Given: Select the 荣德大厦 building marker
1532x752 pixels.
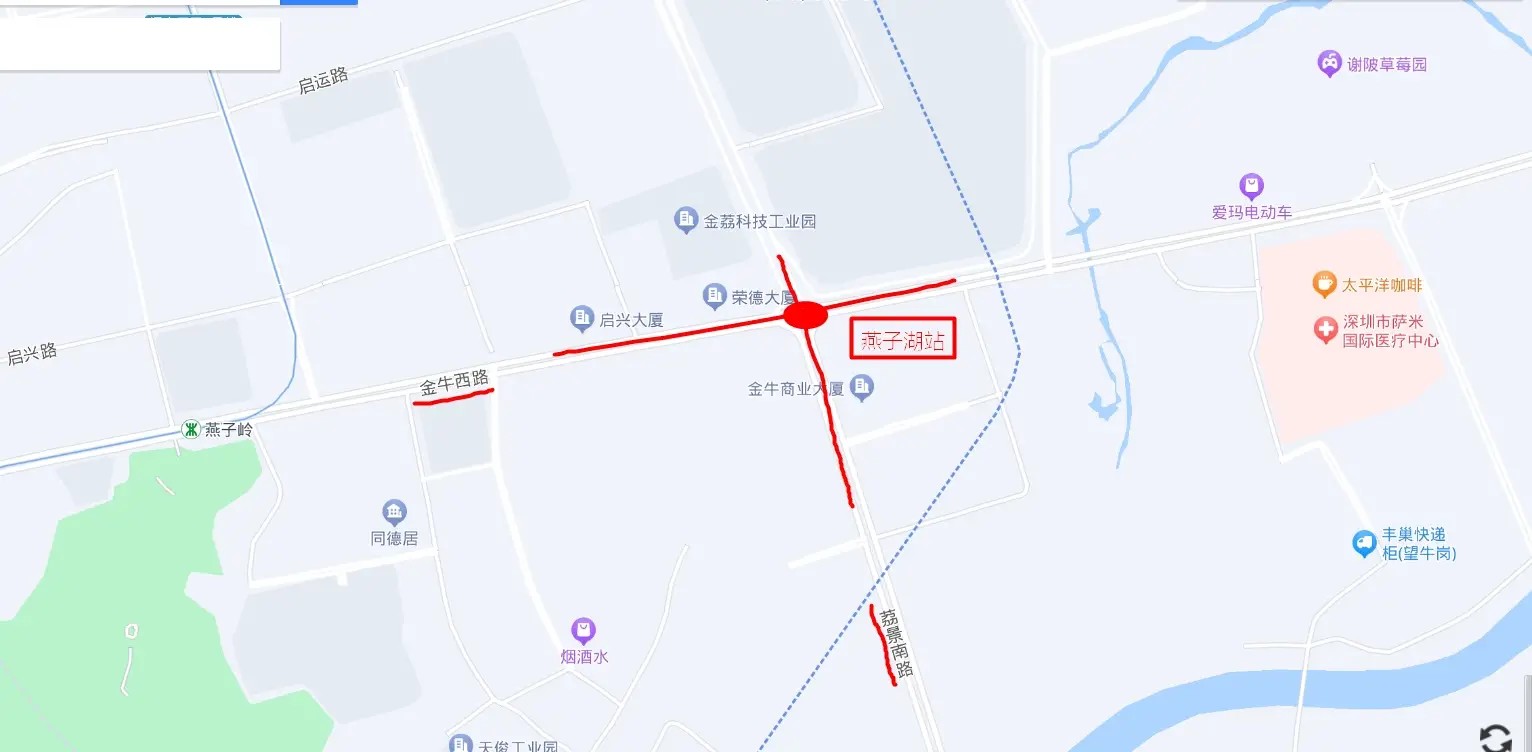Looking at the screenshot, I should (x=714, y=295).
